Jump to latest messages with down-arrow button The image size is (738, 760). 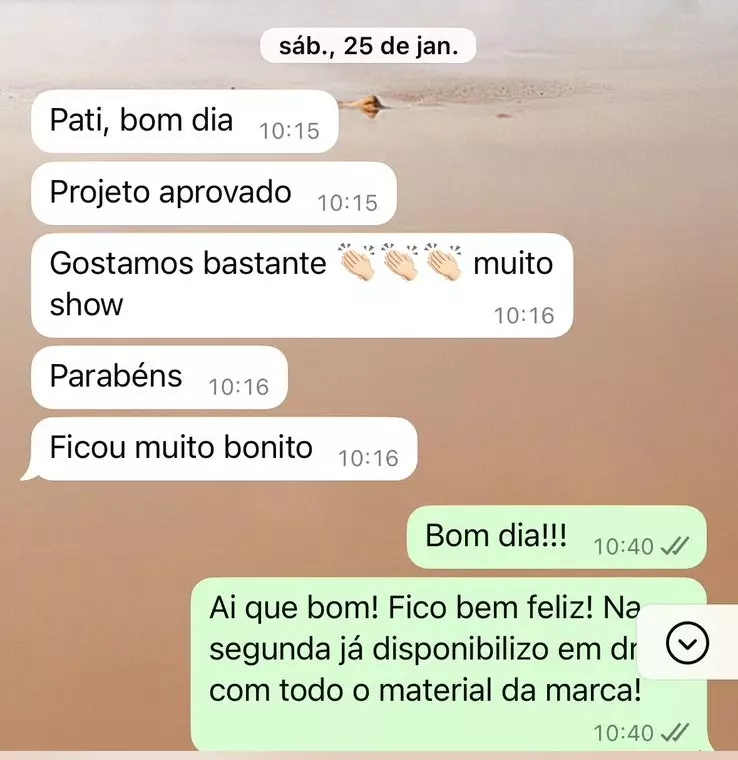[686, 644]
